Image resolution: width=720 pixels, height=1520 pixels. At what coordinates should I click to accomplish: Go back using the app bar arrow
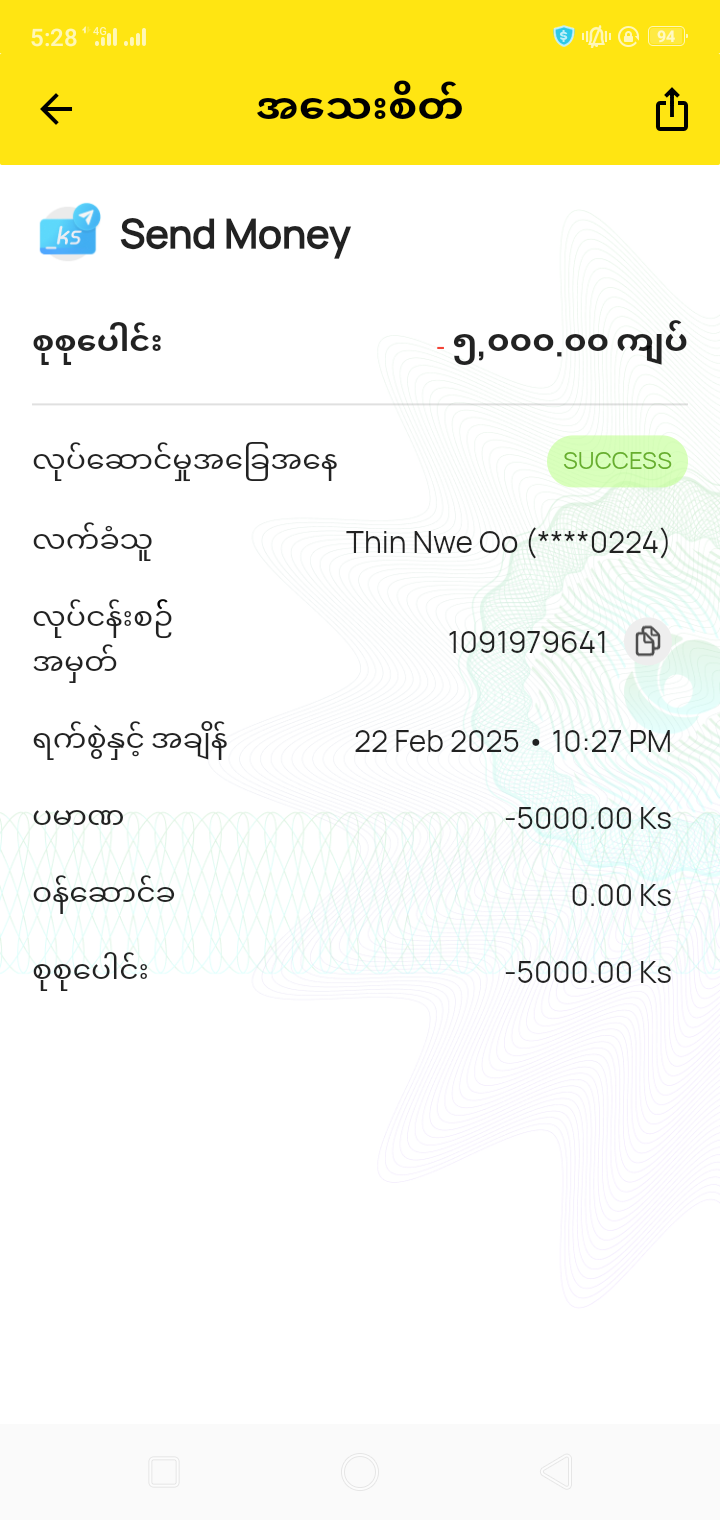coord(56,109)
